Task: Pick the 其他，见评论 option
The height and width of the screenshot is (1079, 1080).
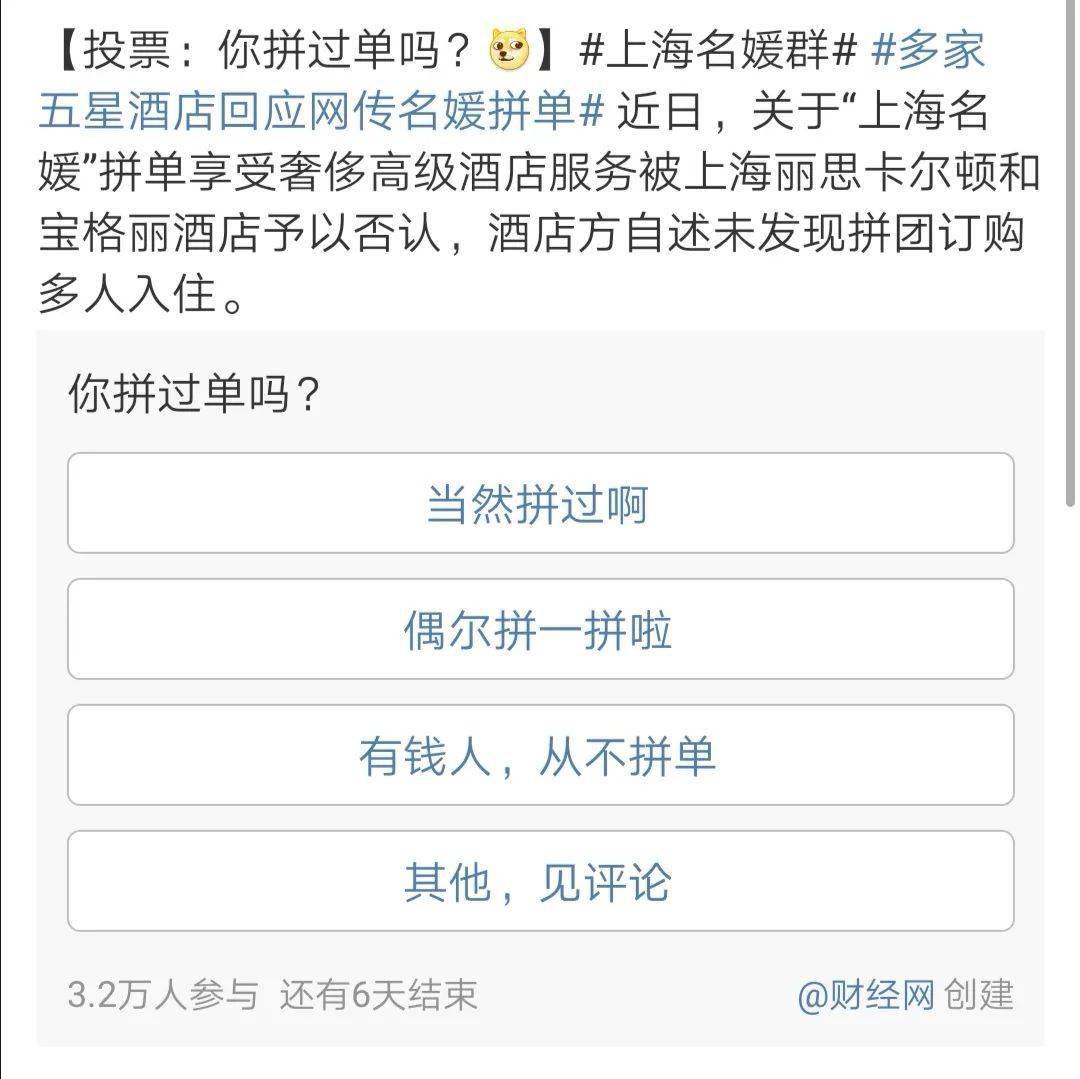Action: [540, 881]
